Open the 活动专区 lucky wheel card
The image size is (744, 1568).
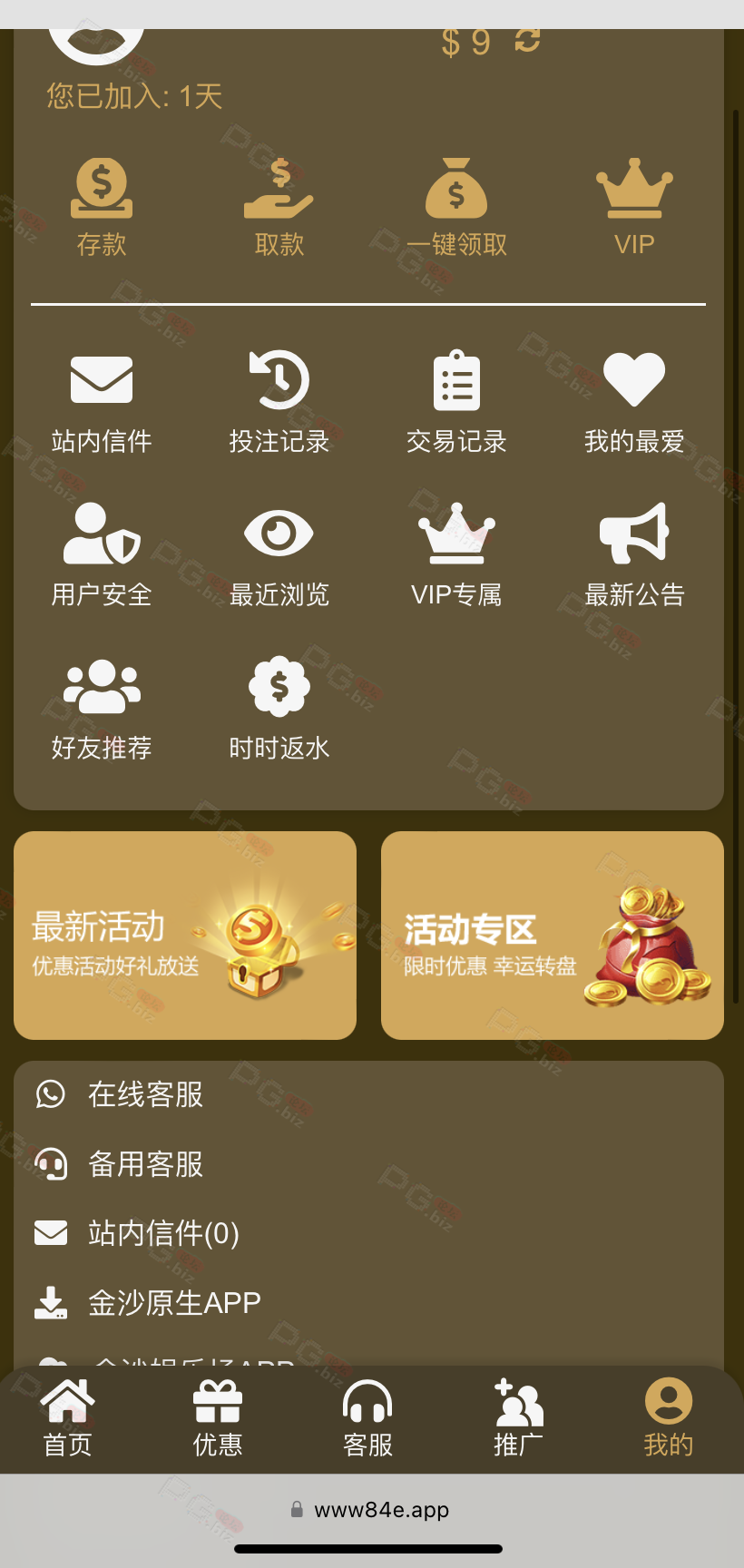coord(553,936)
